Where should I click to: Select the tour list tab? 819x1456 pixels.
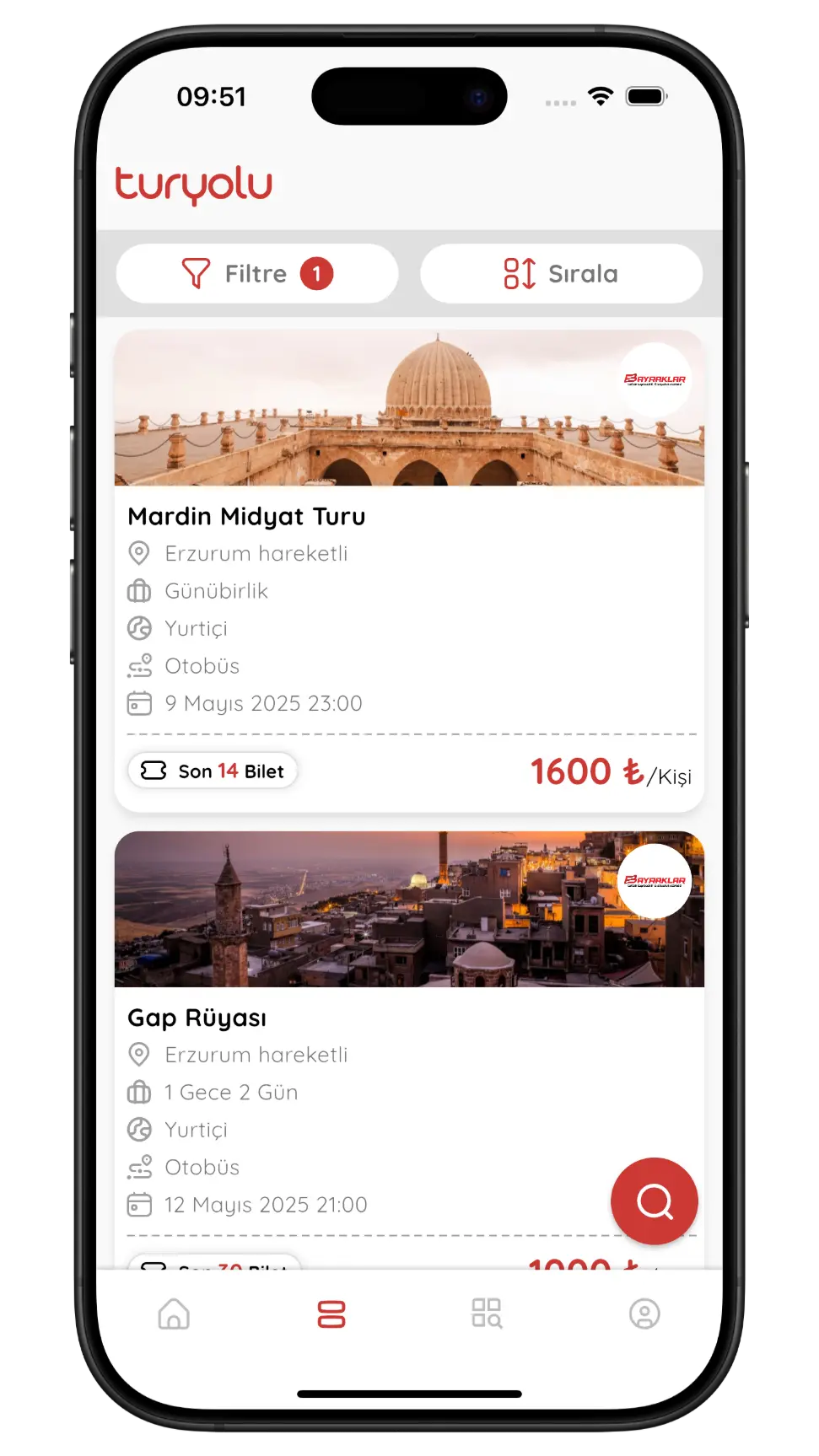pyautogui.click(x=331, y=1314)
